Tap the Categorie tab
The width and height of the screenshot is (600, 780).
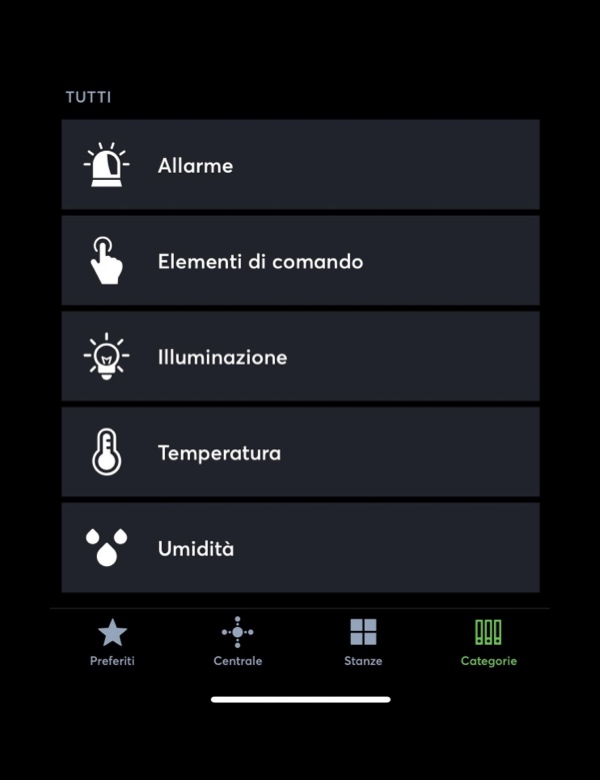(488, 642)
